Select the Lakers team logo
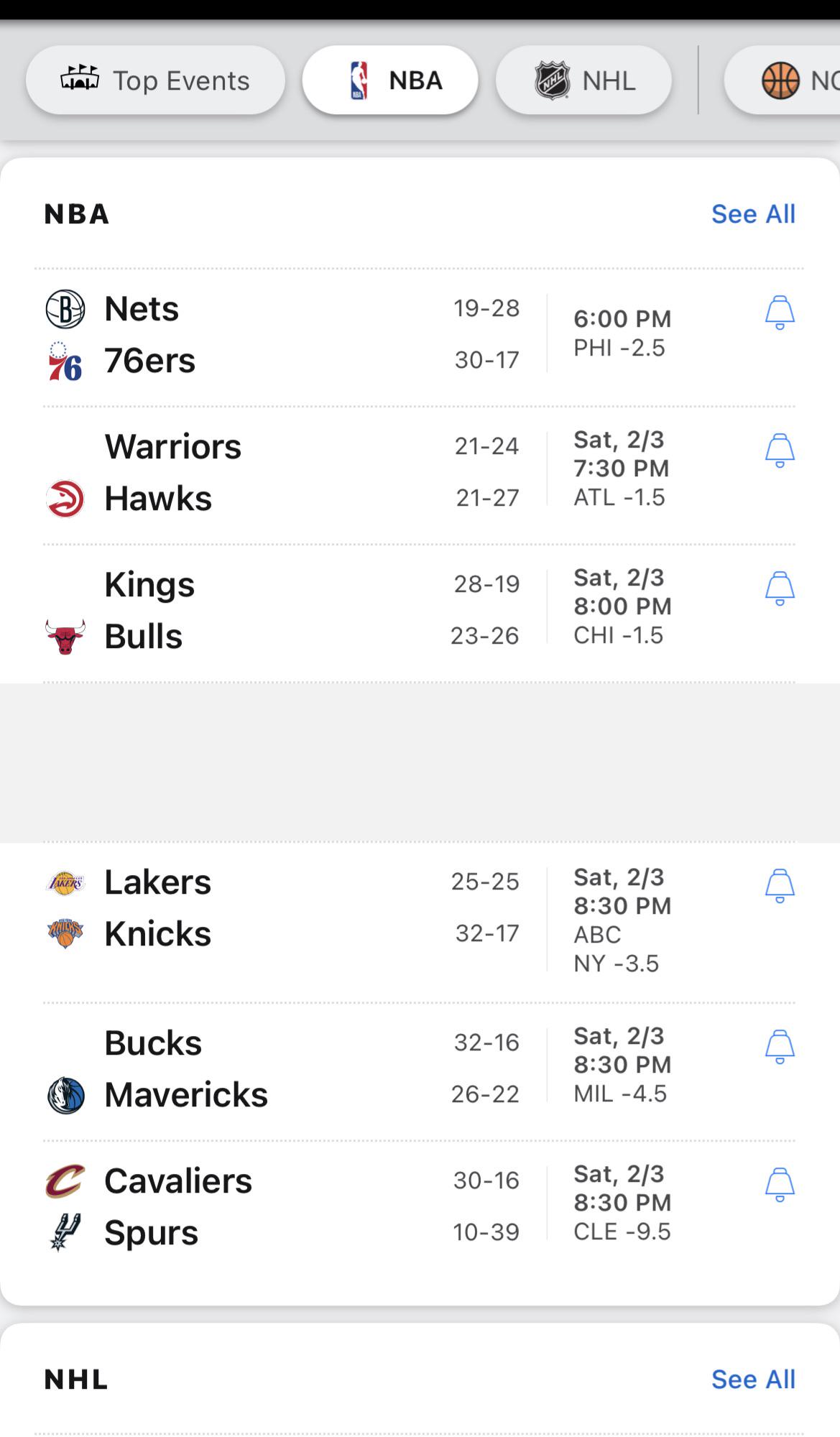This screenshot has height=1437, width=840. coord(65,882)
